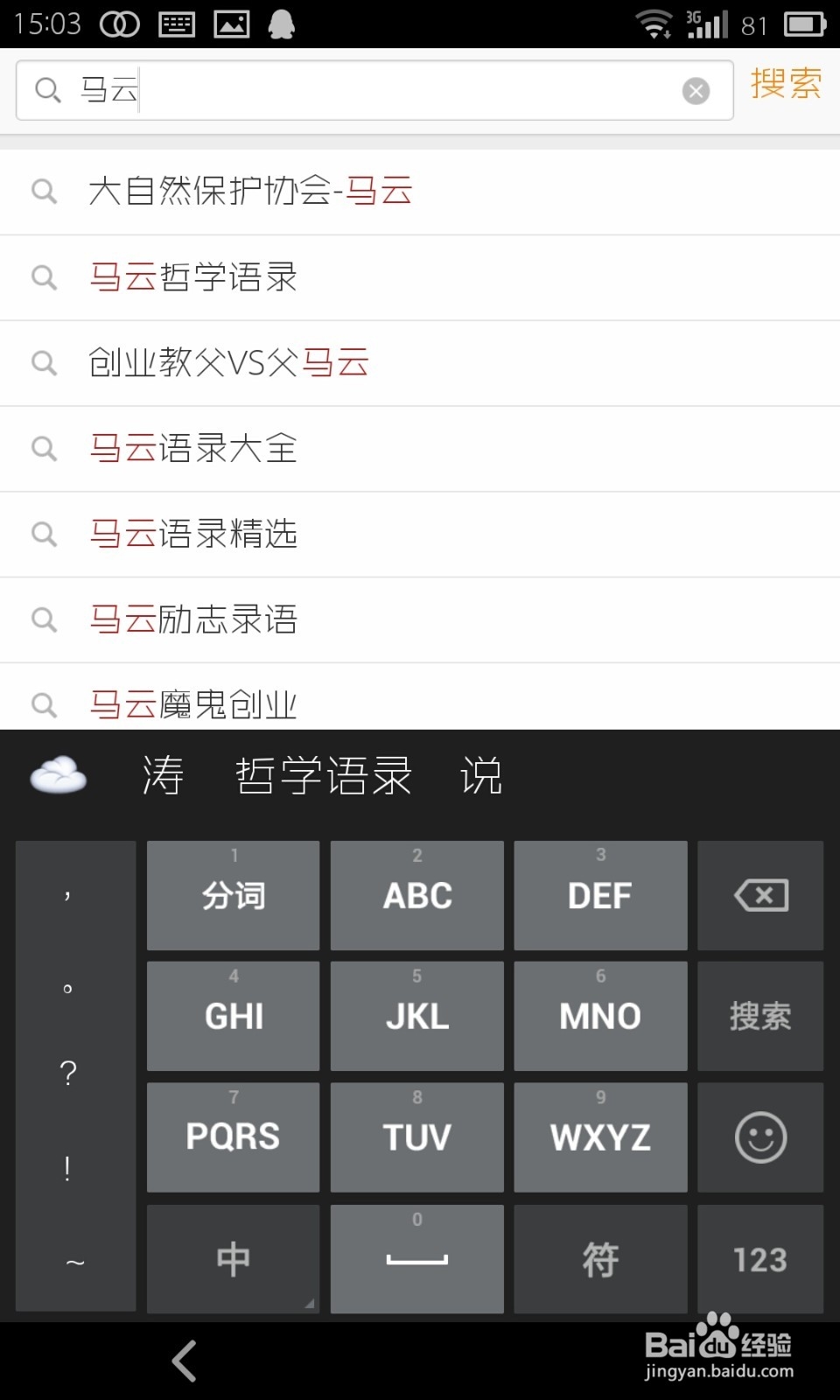Switch keyboard to number mode via 123 key

pos(759,1259)
